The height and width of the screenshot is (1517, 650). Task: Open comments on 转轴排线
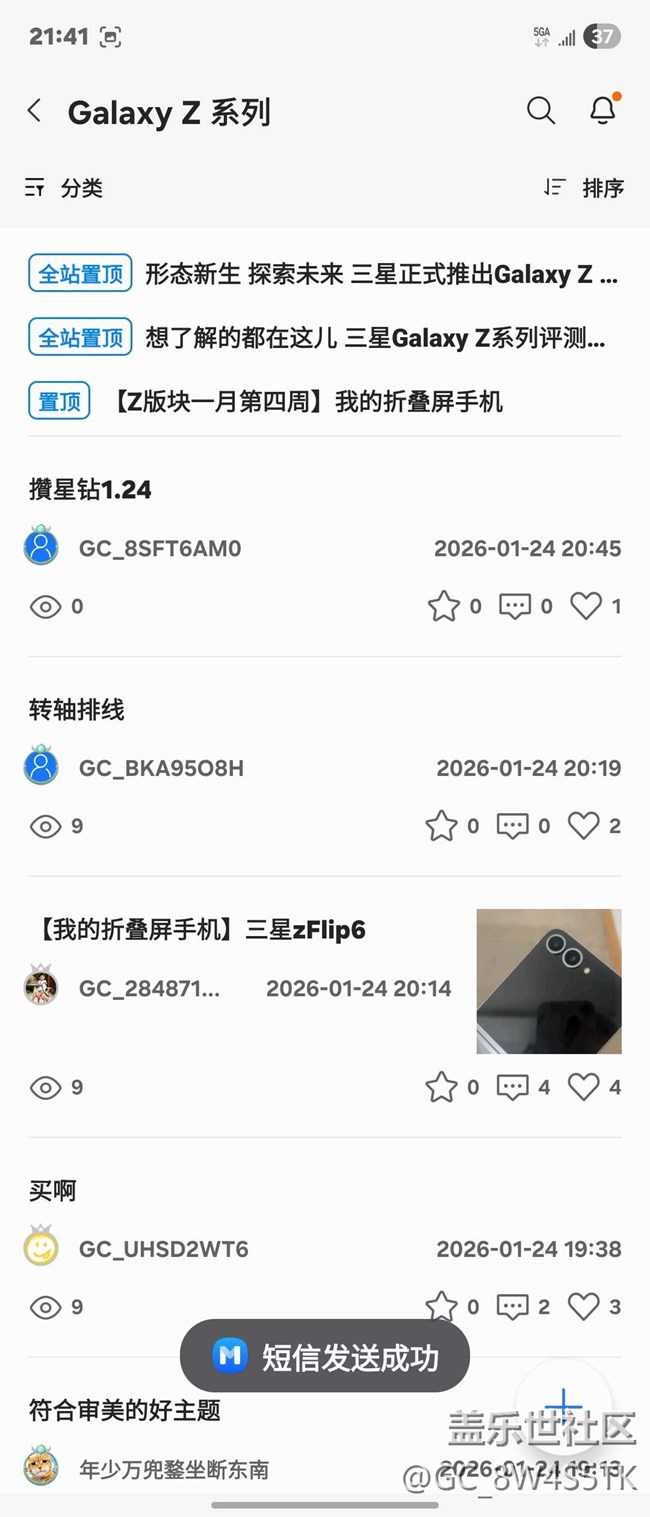point(513,826)
